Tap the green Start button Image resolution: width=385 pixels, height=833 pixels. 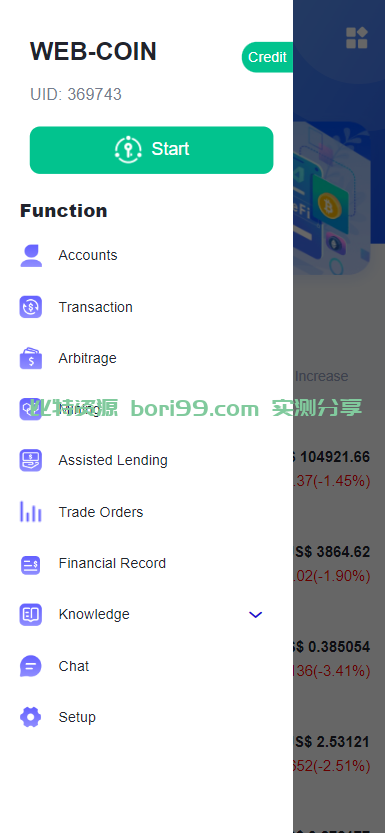click(x=151, y=150)
